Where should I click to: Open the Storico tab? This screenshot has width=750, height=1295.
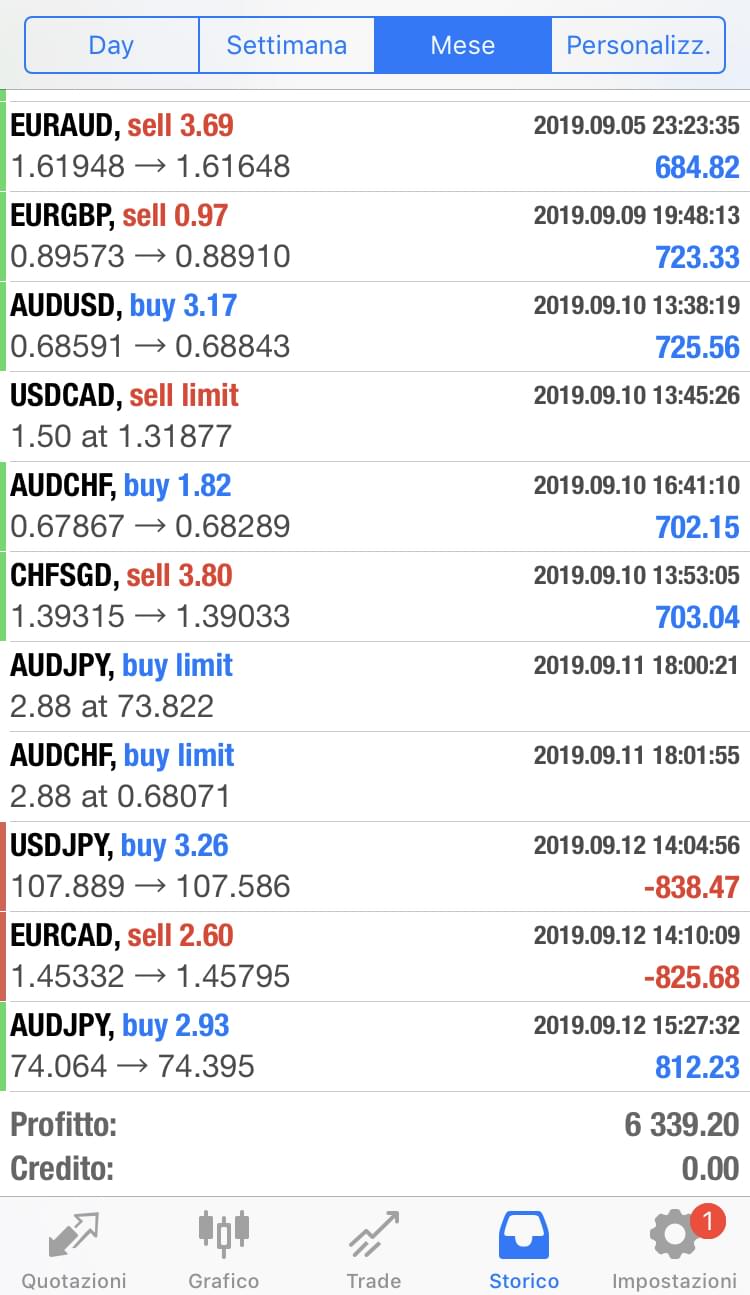(524, 1249)
